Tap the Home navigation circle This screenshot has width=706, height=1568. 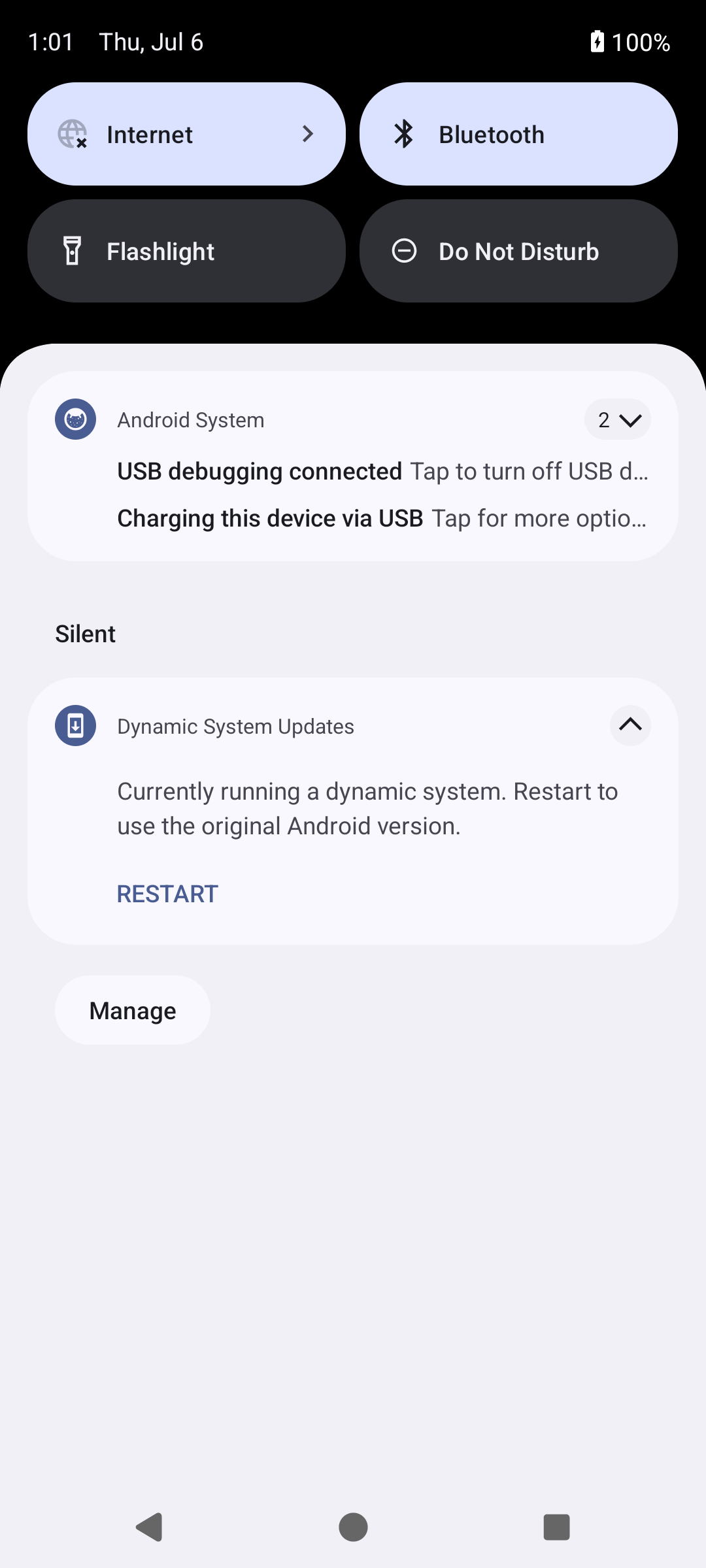pos(353,1527)
